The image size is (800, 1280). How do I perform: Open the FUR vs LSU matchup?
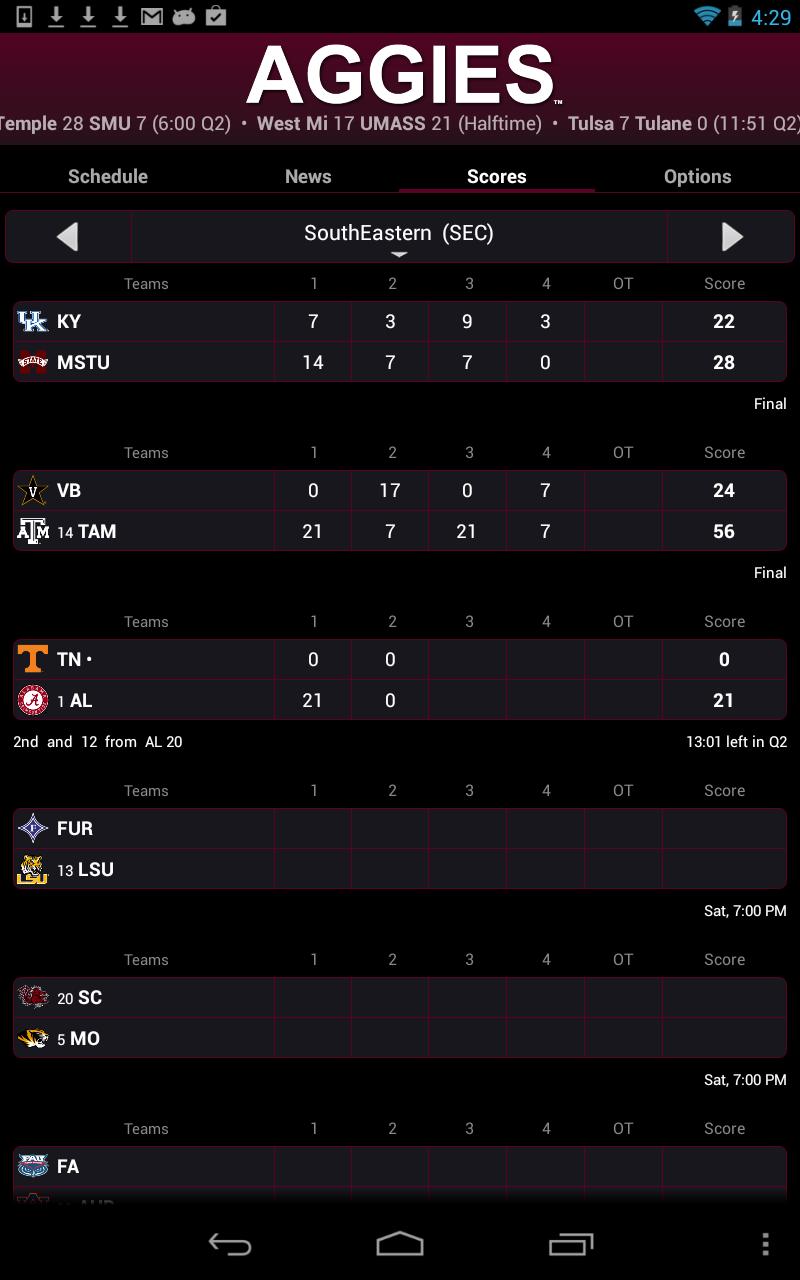(400, 849)
